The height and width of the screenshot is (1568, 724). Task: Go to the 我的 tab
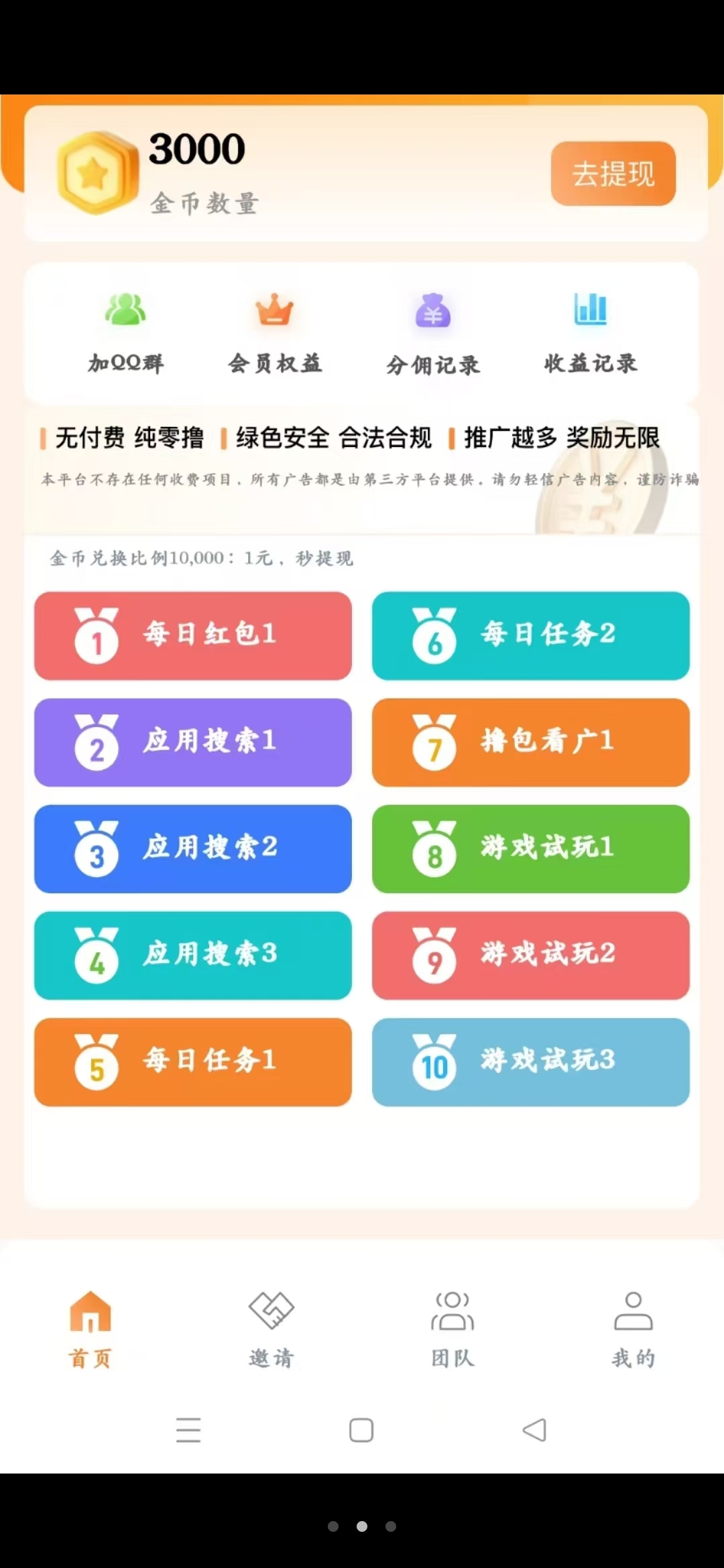click(x=633, y=1329)
